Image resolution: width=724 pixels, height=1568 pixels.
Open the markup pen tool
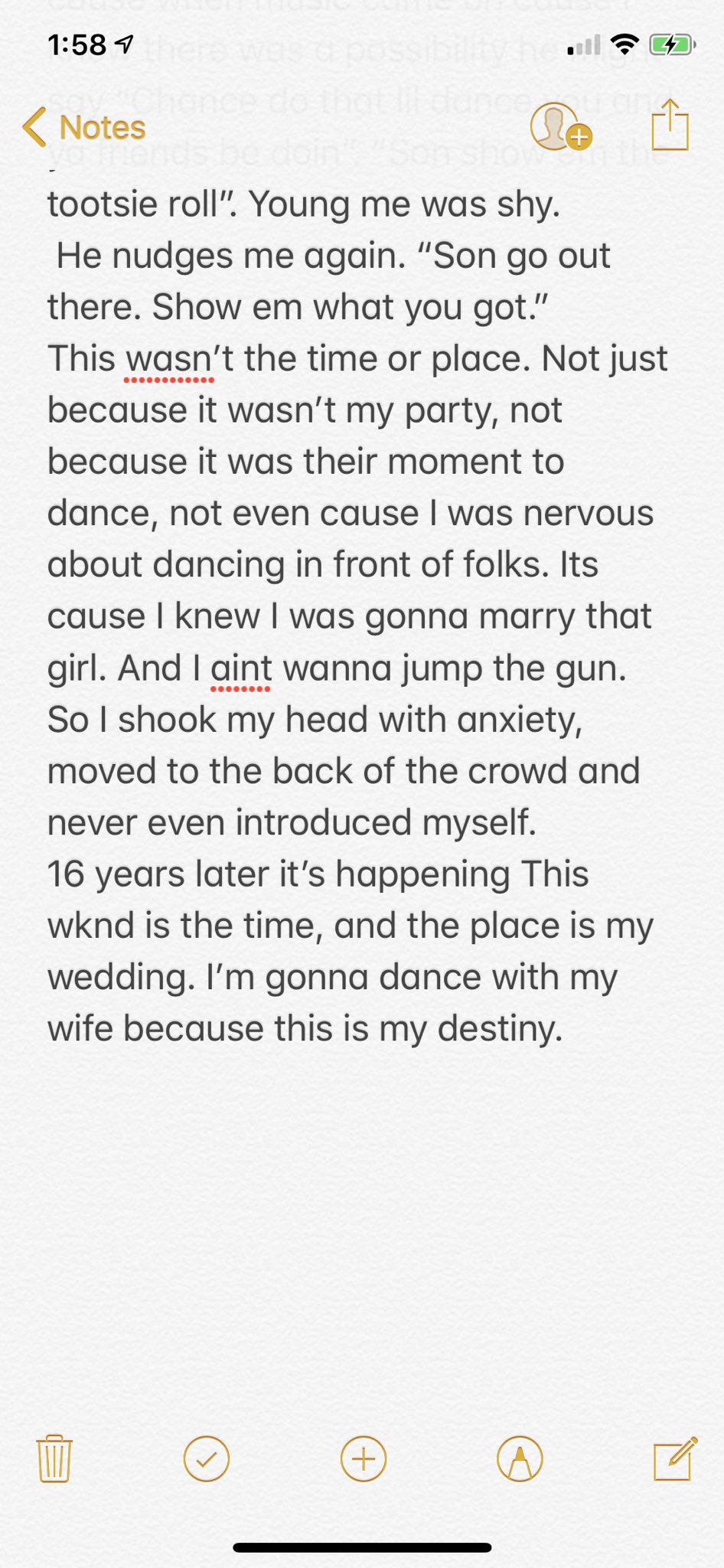point(520,1459)
